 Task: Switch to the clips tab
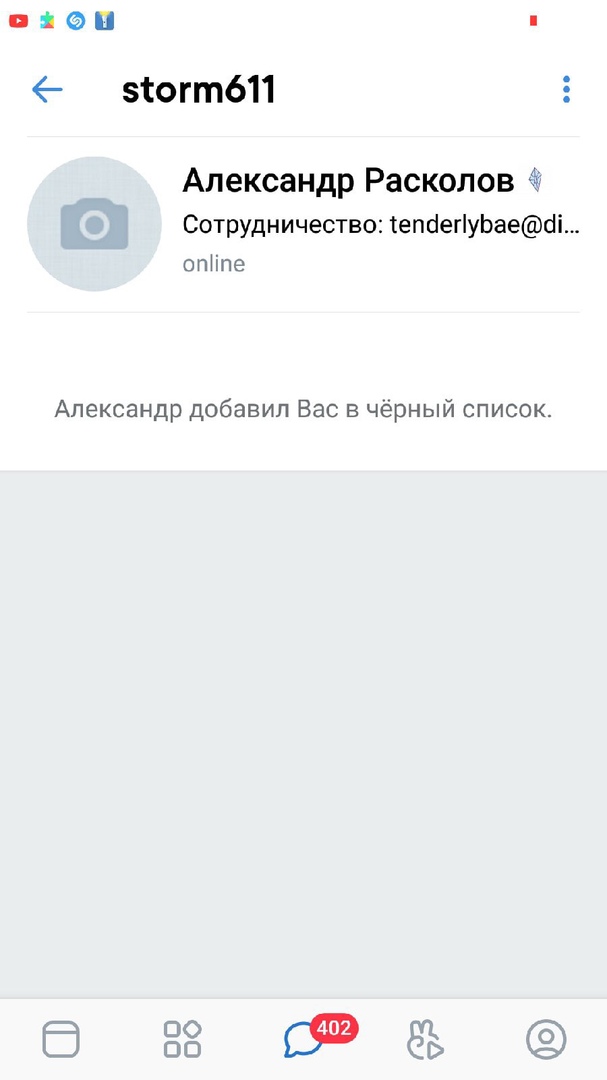click(x=425, y=1039)
